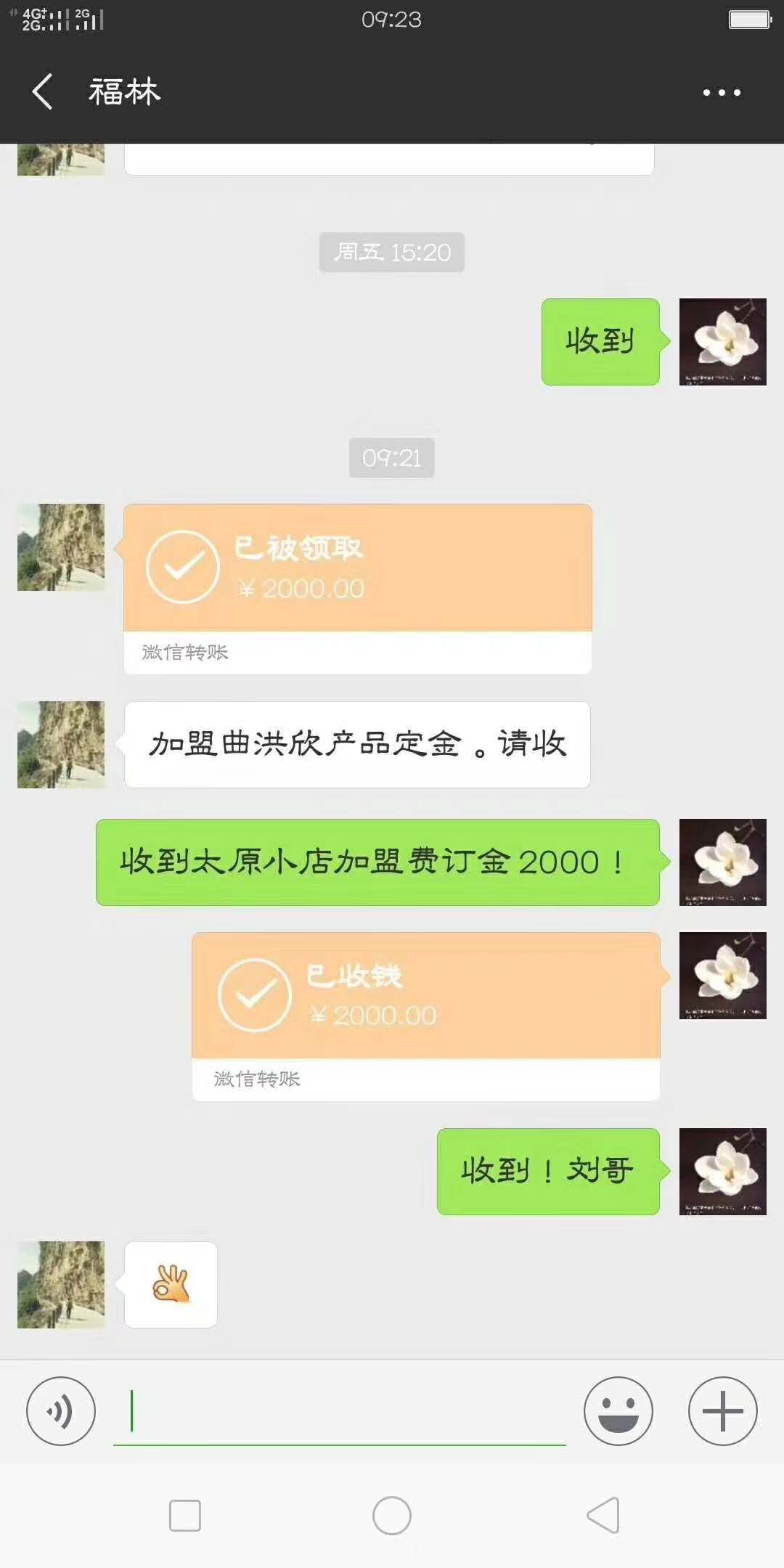Open the three-dot chat info menu
The height and width of the screenshot is (1568, 784).
722,92
